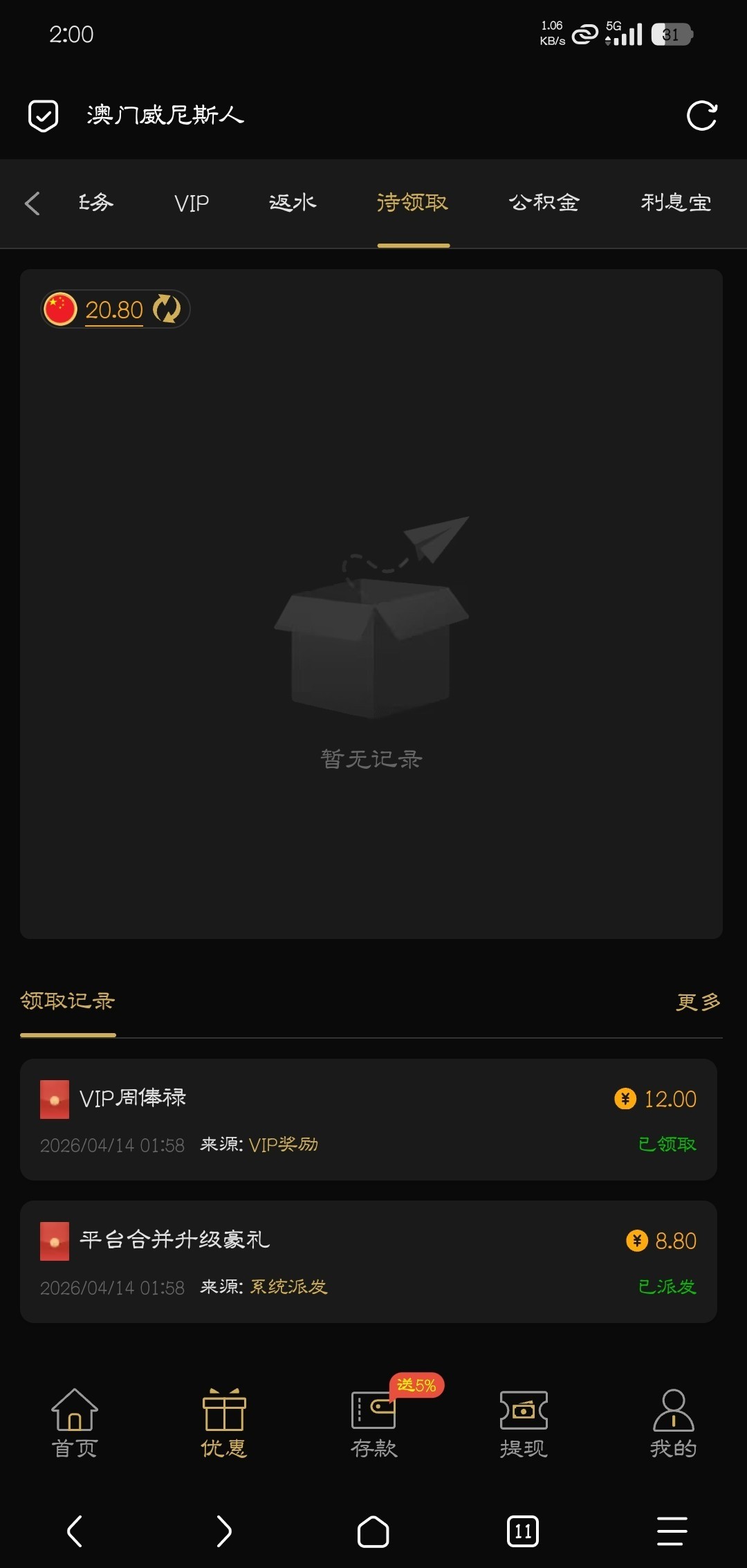Open 更多 claim records
This screenshot has height=1568, width=747.
point(697,1002)
